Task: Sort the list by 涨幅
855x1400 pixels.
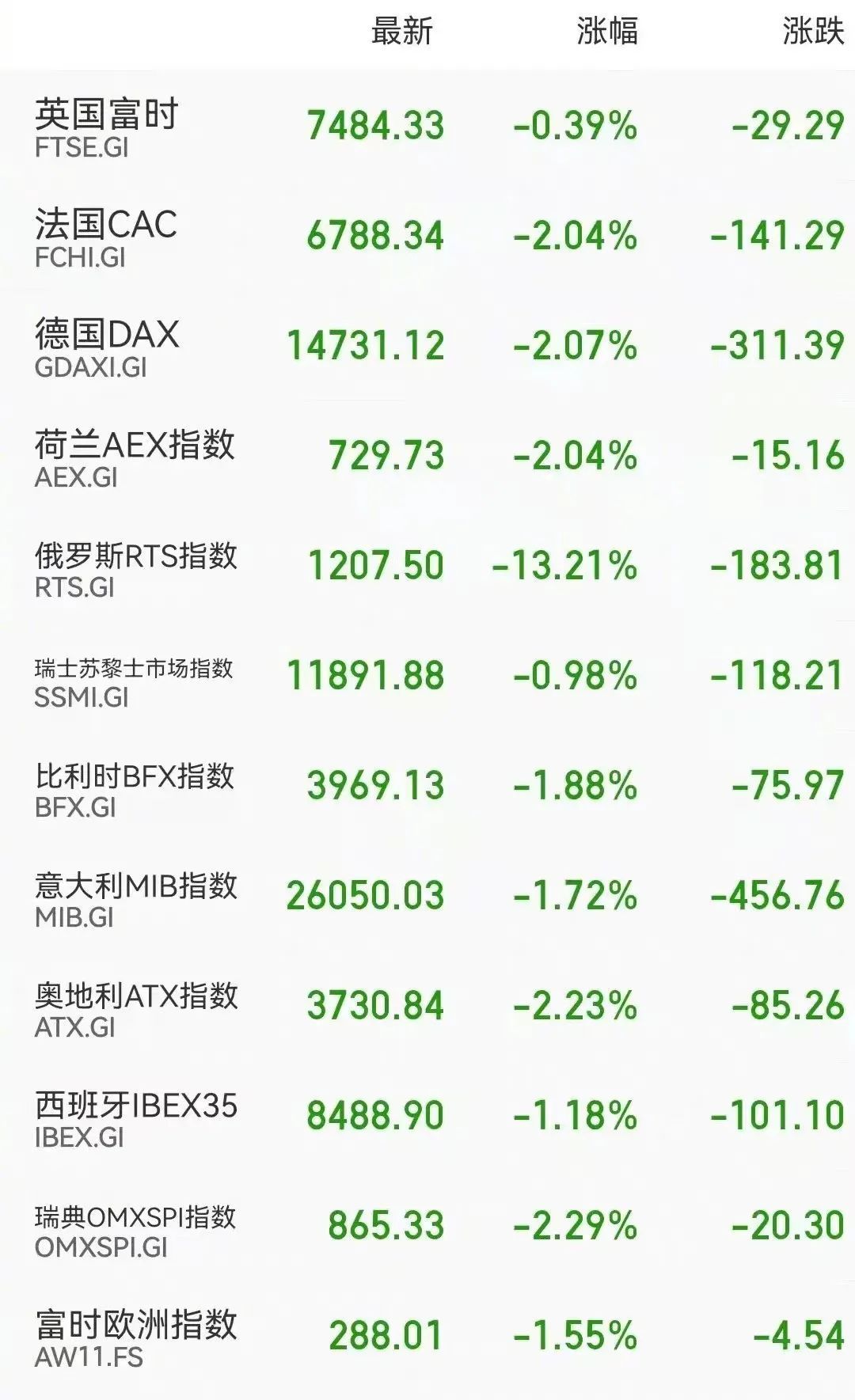Action: [607, 32]
